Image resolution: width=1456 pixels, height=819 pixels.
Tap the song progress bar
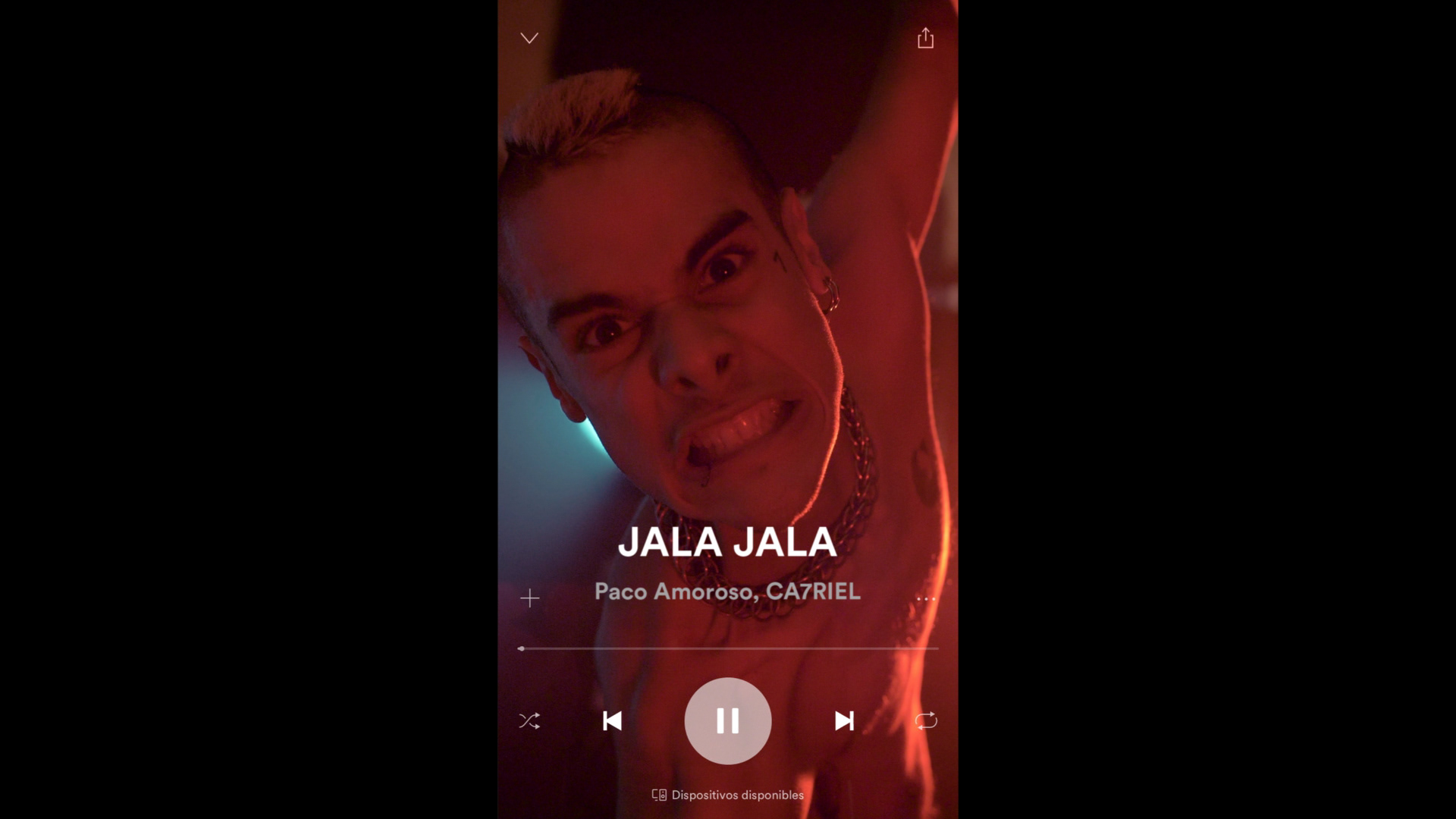tap(728, 648)
